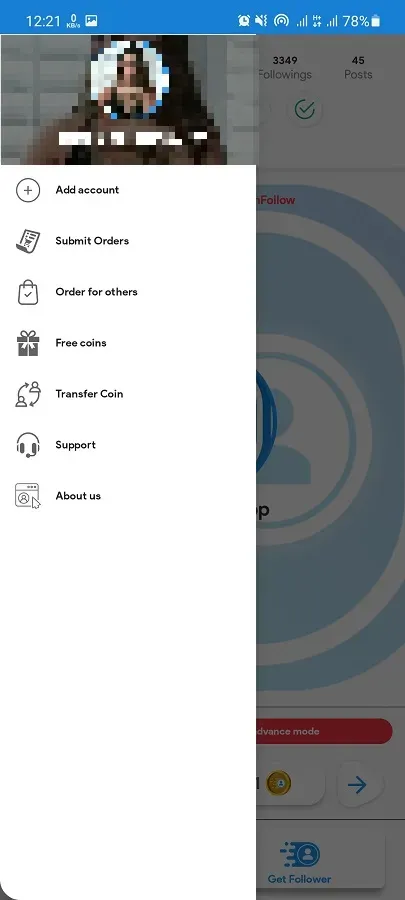Contact Support from the menu
The width and height of the screenshot is (405, 900).
pos(128,445)
